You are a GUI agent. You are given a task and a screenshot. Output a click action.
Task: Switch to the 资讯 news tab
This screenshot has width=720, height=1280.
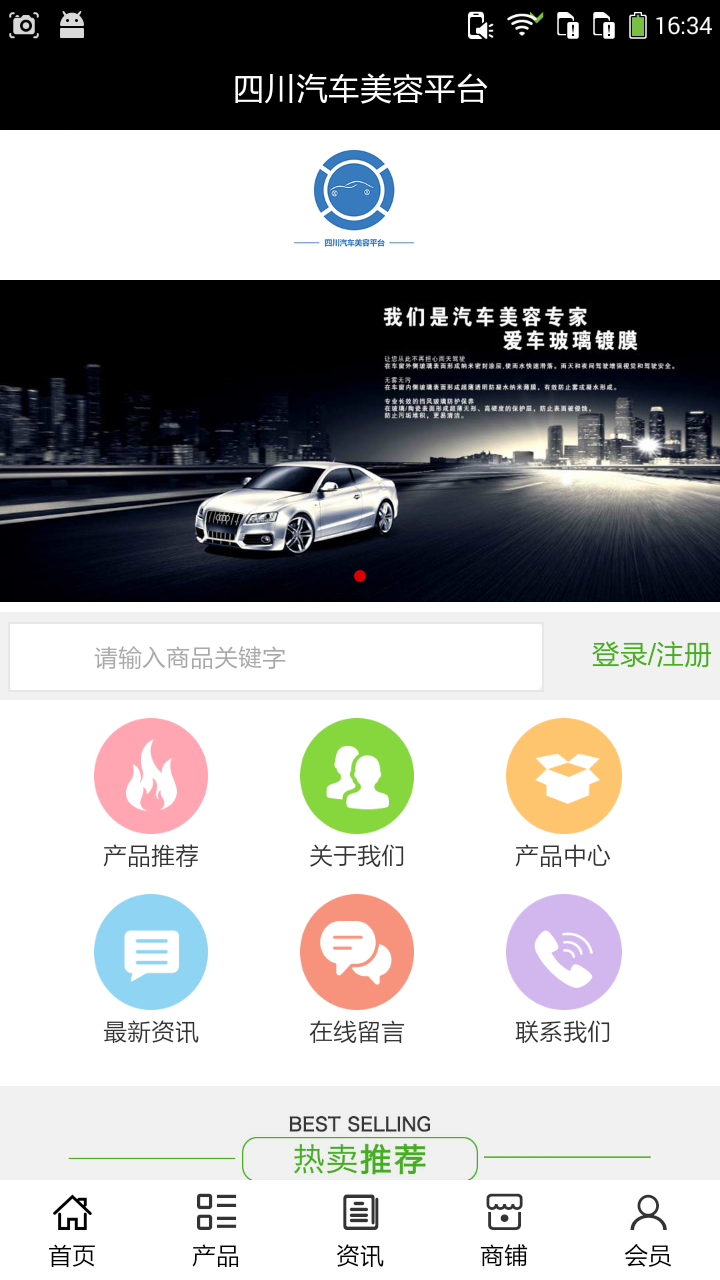pyautogui.click(x=360, y=1230)
